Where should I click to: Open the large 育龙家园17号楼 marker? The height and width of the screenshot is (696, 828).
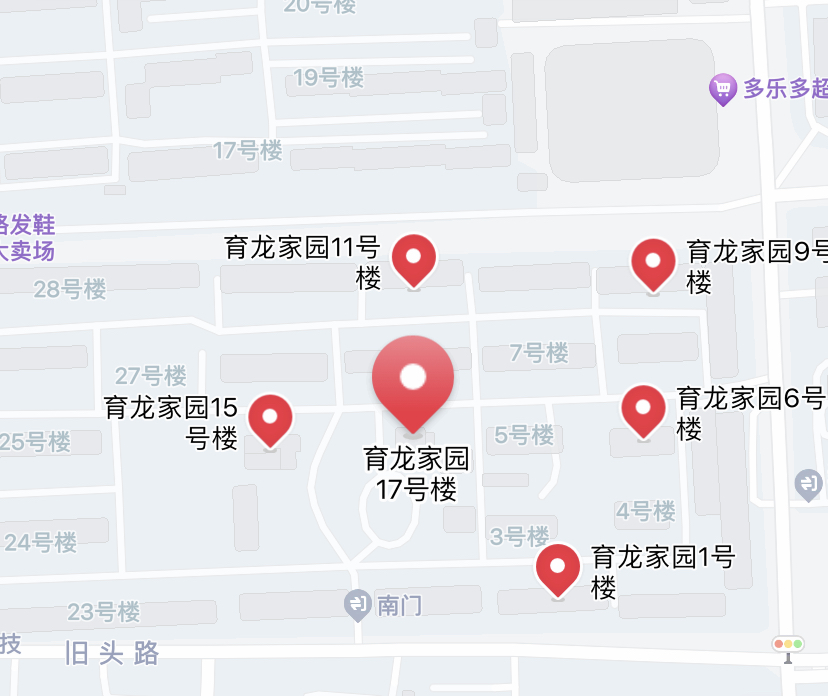click(x=413, y=380)
